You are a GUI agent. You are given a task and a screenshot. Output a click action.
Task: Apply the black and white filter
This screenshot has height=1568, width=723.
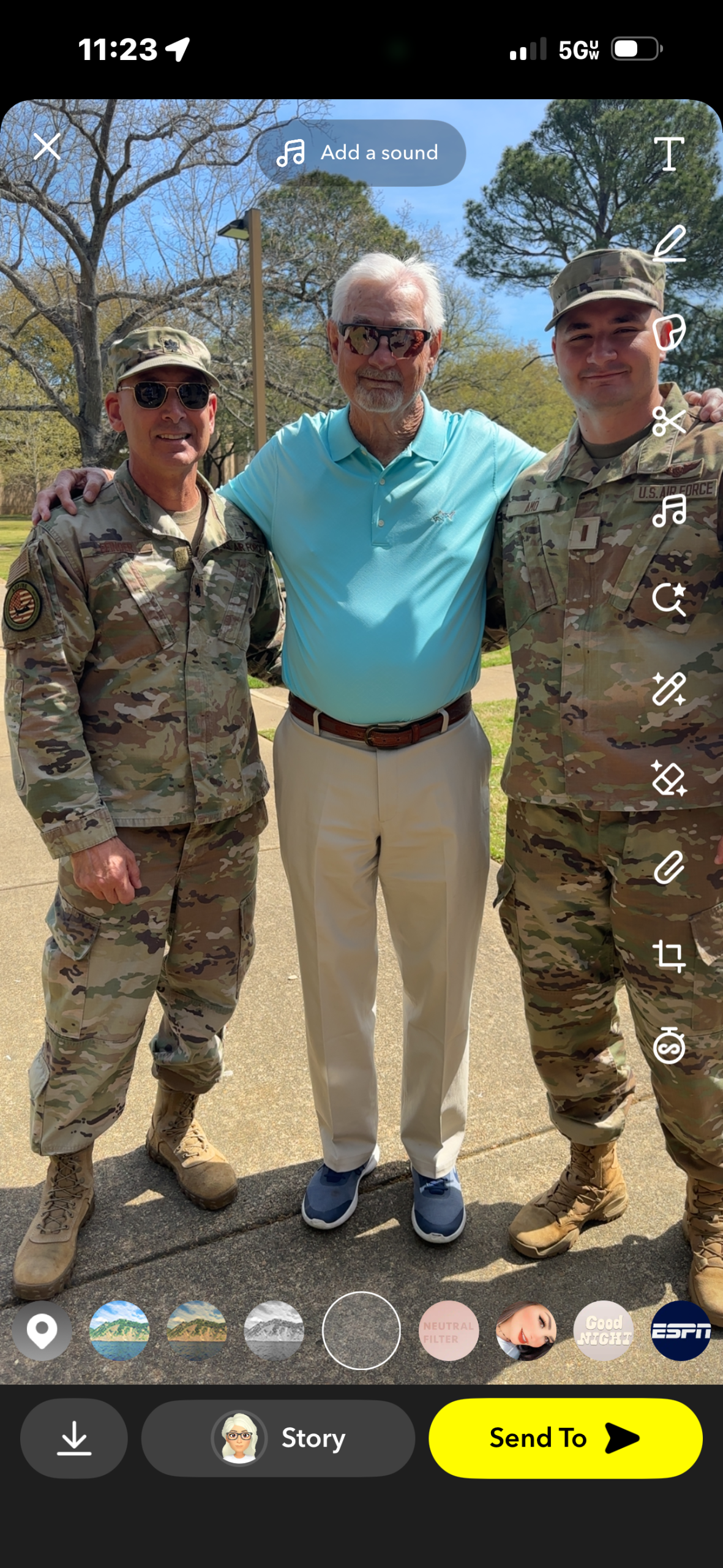tap(274, 1330)
